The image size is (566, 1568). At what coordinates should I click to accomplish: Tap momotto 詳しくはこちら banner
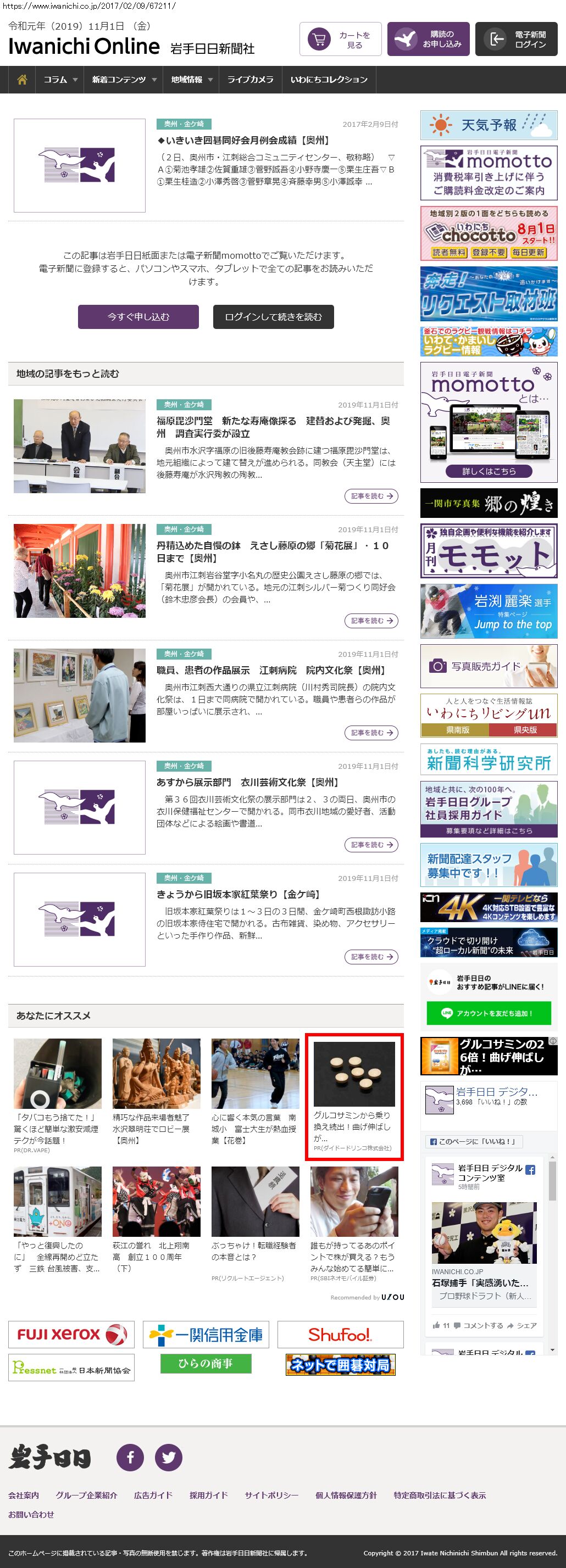(489, 471)
